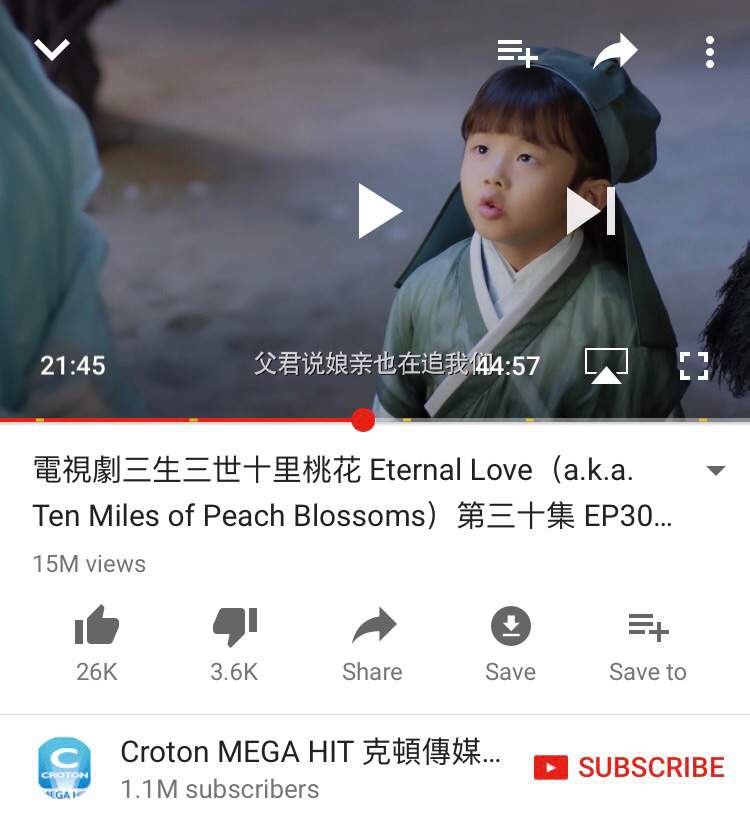750x820 pixels.
Task: Minimize the video player with down chevron
Action: (x=51, y=49)
